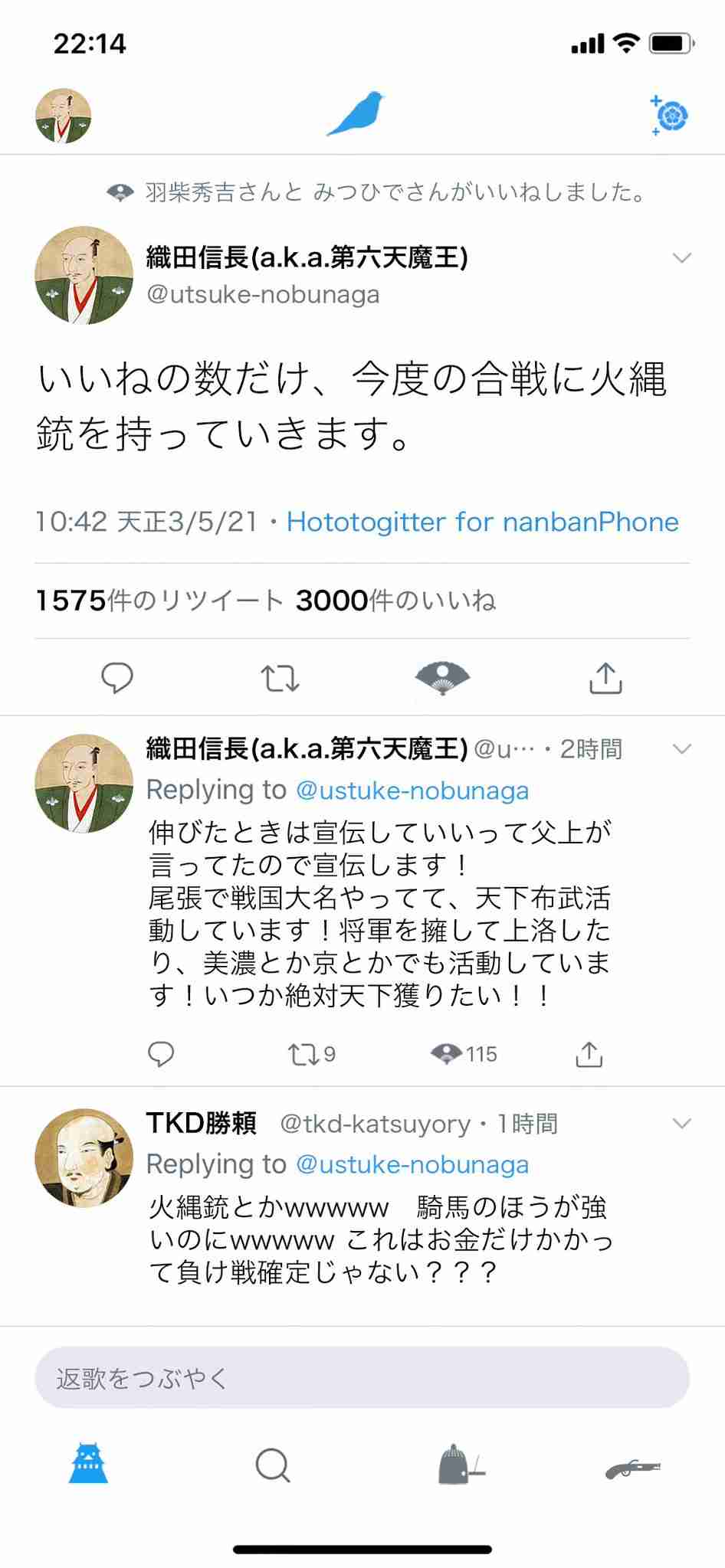Share the main 織田信長 tweet

pos(605,678)
